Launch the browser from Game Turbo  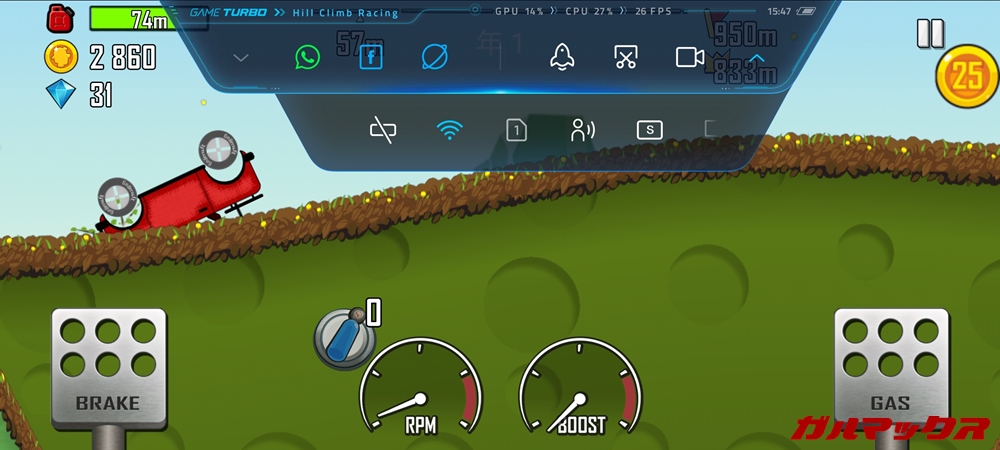coord(434,57)
